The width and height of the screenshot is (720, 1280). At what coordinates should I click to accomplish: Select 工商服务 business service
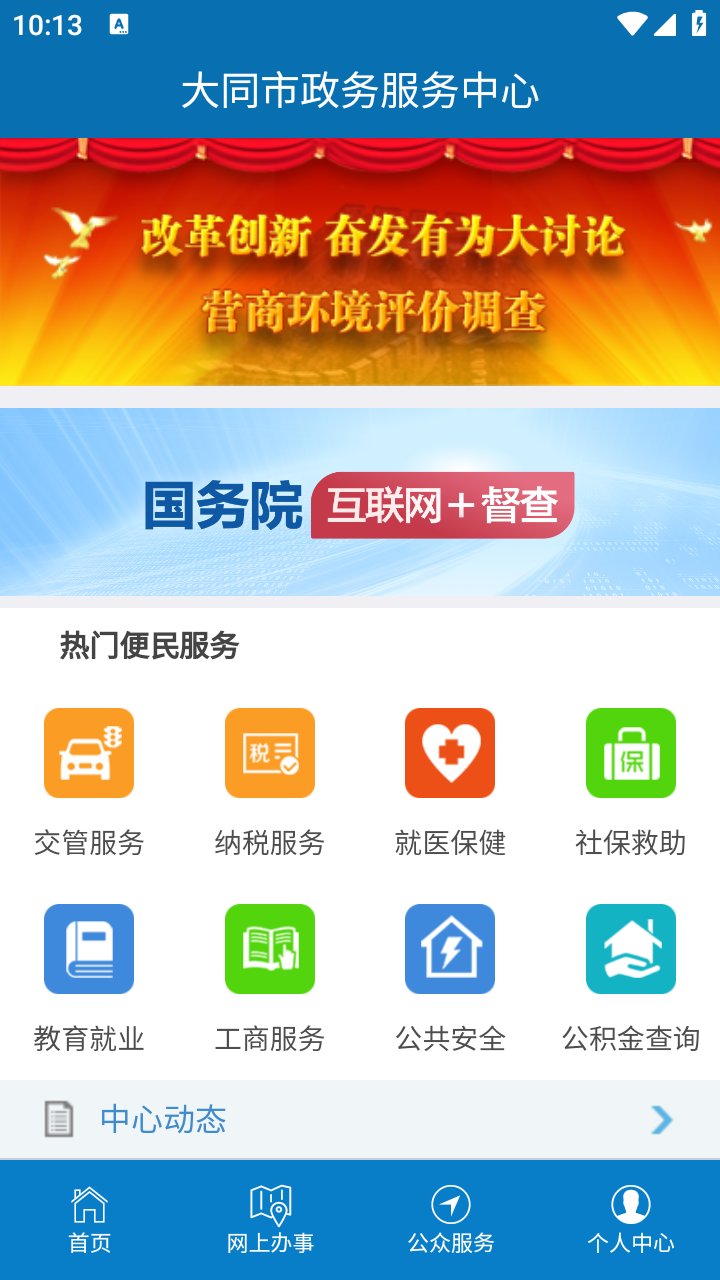(x=270, y=949)
